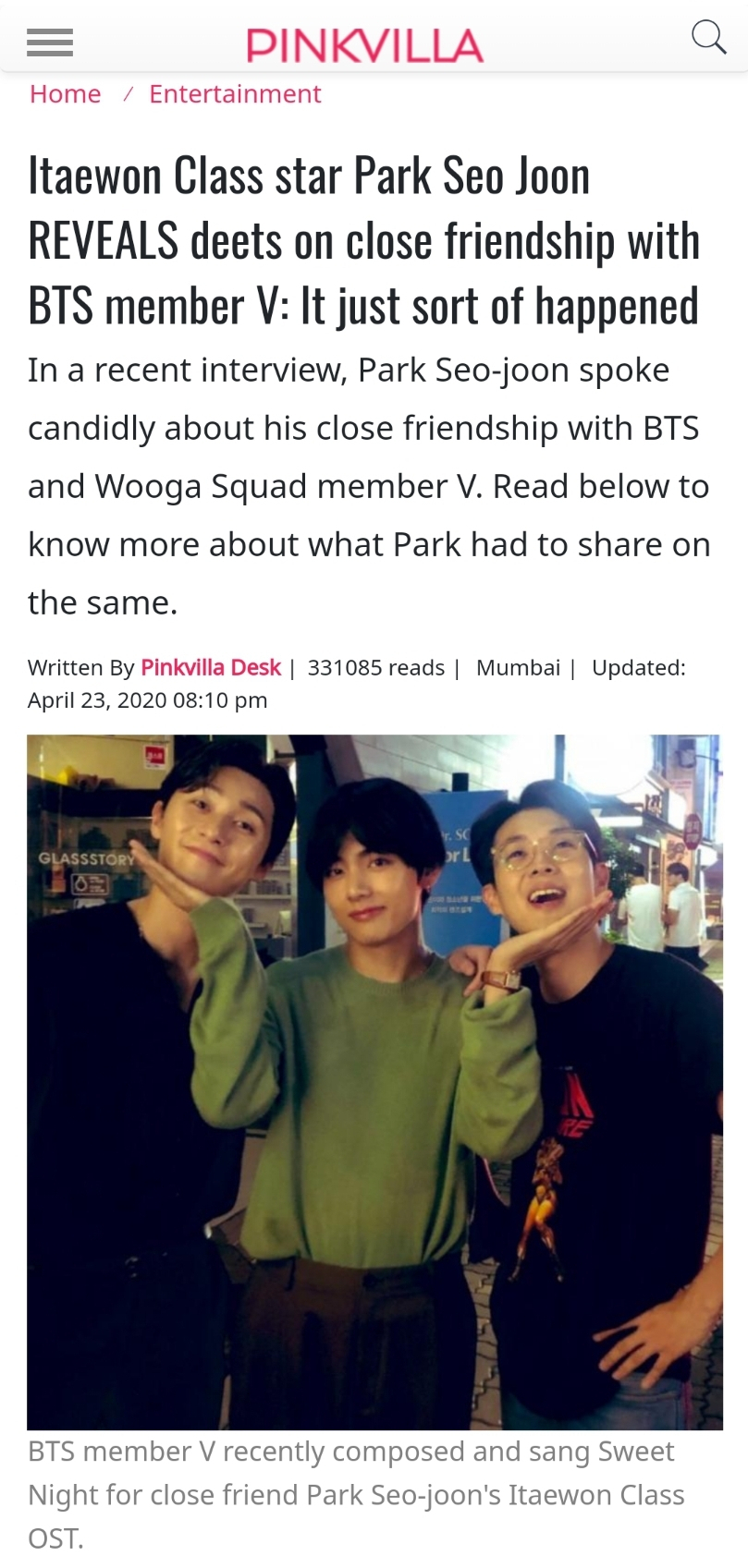Screen dimensions: 748x1568
Task: Go to the Home breadcrumb
Action: pyautogui.click(x=66, y=94)
